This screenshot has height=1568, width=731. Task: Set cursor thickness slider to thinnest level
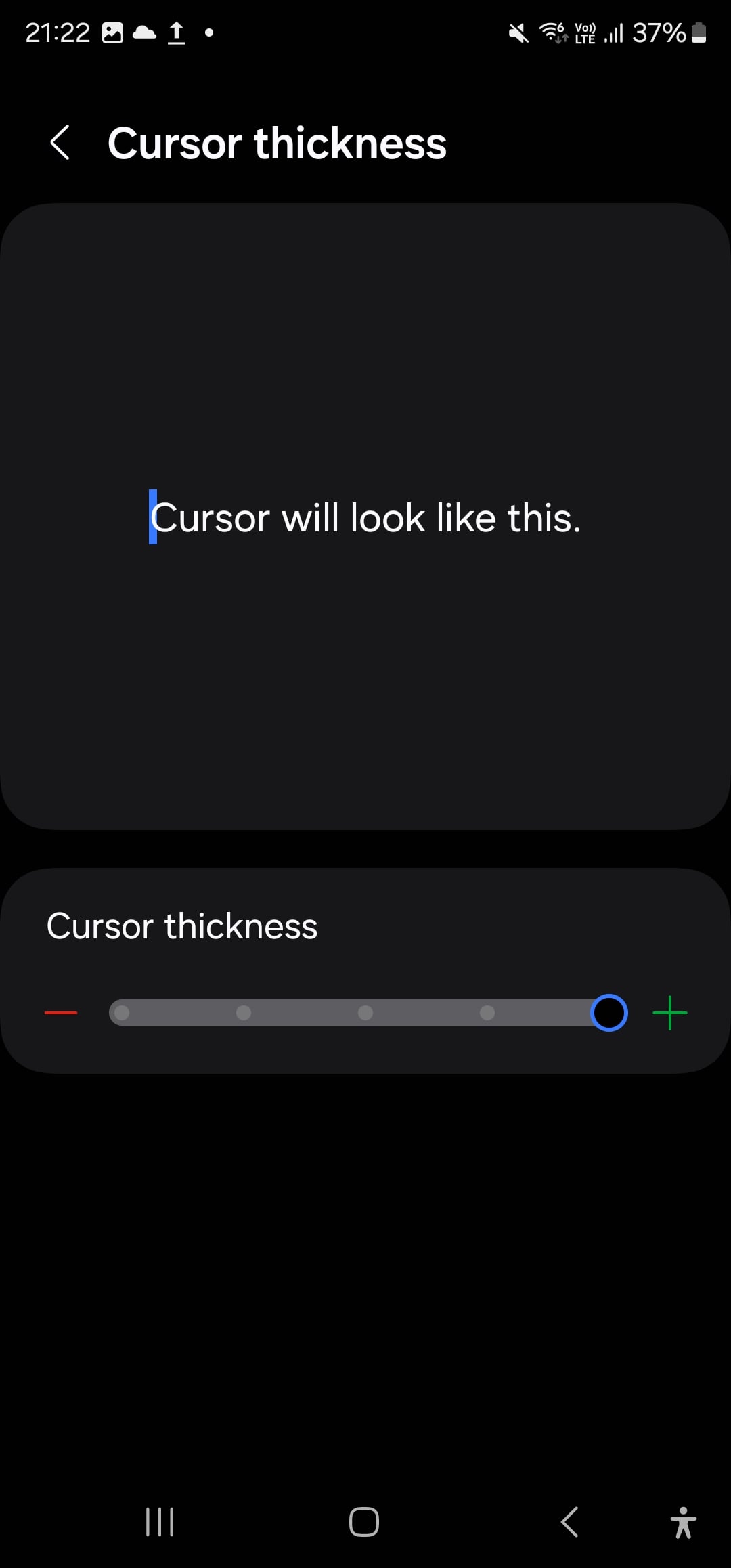coord(122,1013)
